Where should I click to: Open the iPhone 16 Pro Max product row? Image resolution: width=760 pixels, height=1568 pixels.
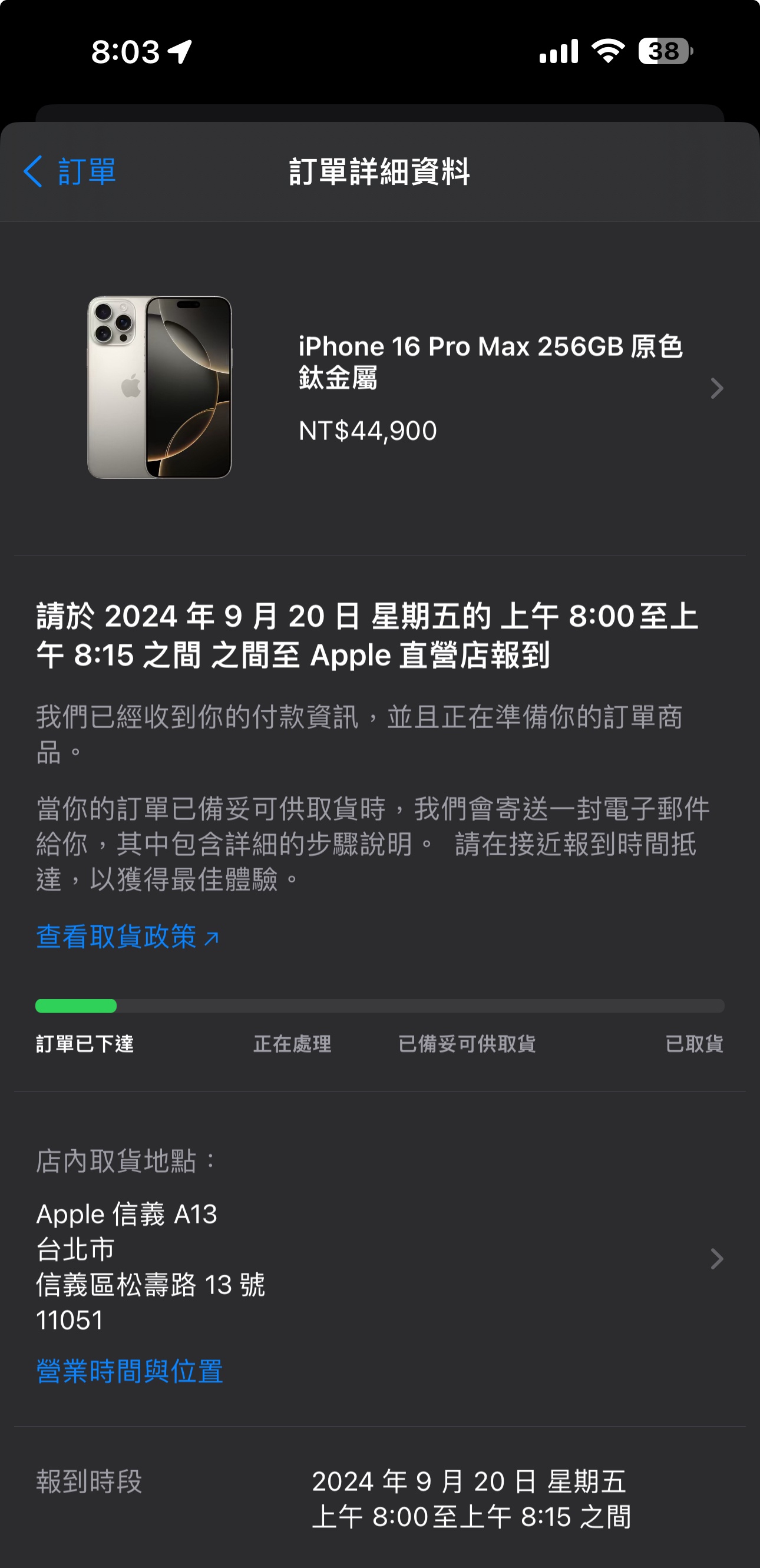coord(402,388)
